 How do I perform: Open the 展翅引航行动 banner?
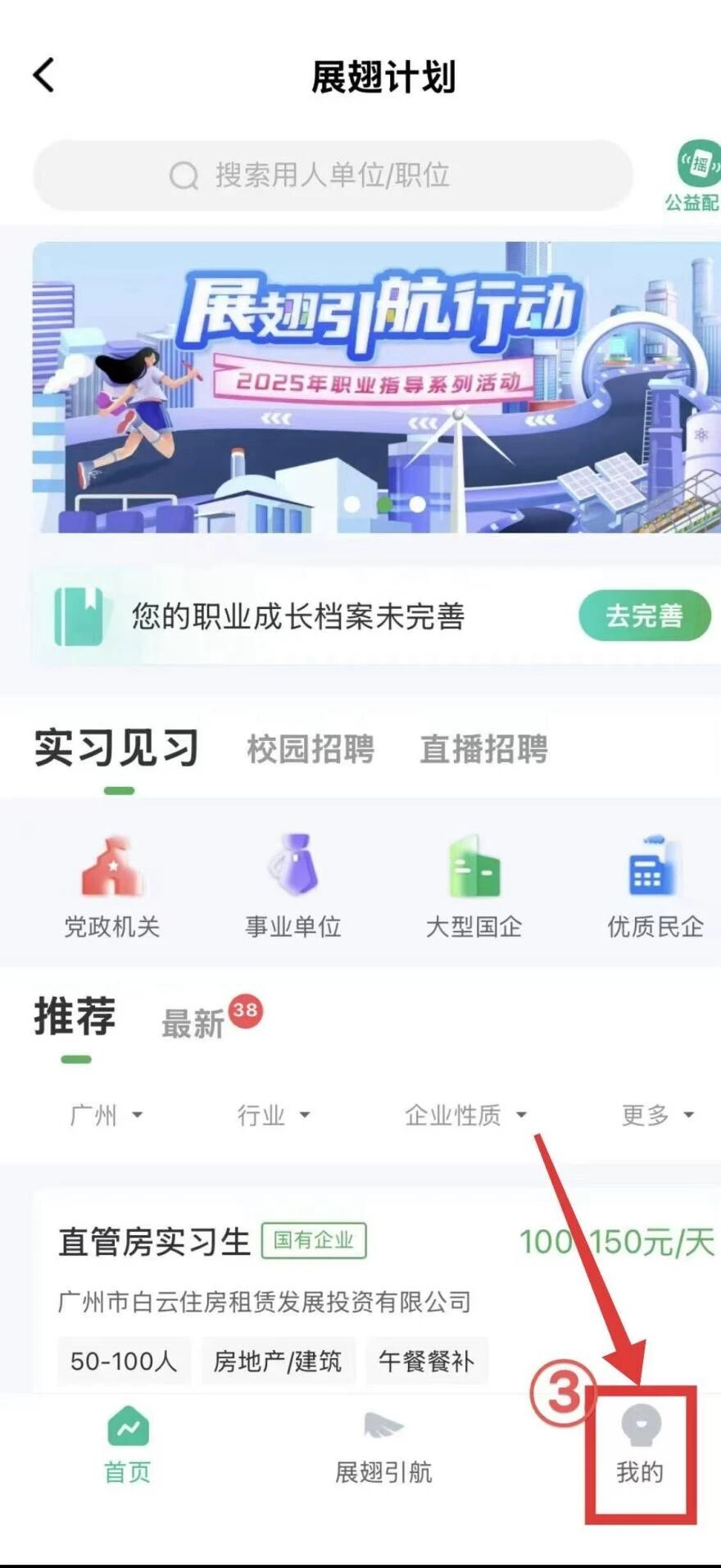click(x=375, y=387)
